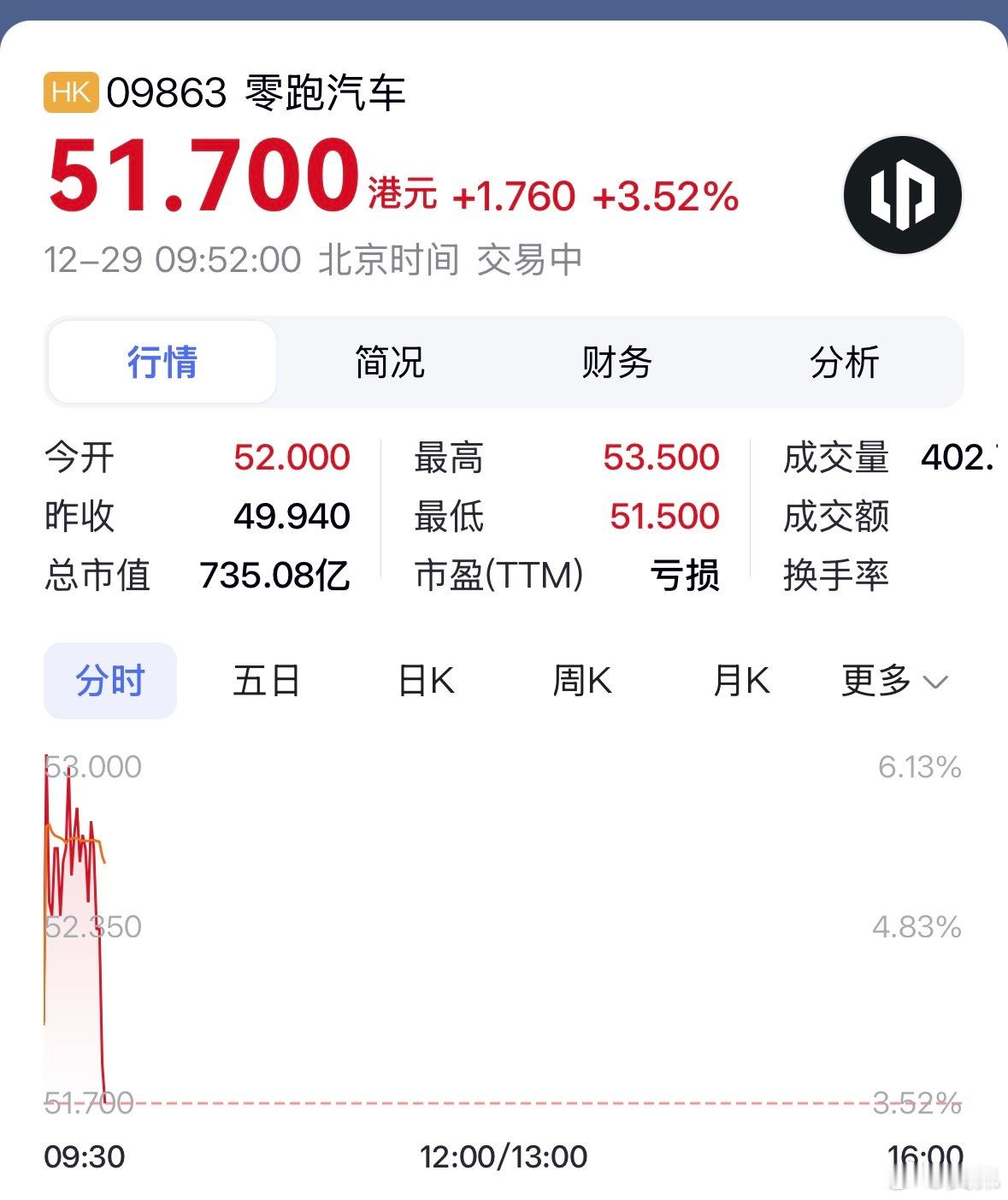Go to the 分析 tab
The image size is (1008, 1200).
click(844, 362)
